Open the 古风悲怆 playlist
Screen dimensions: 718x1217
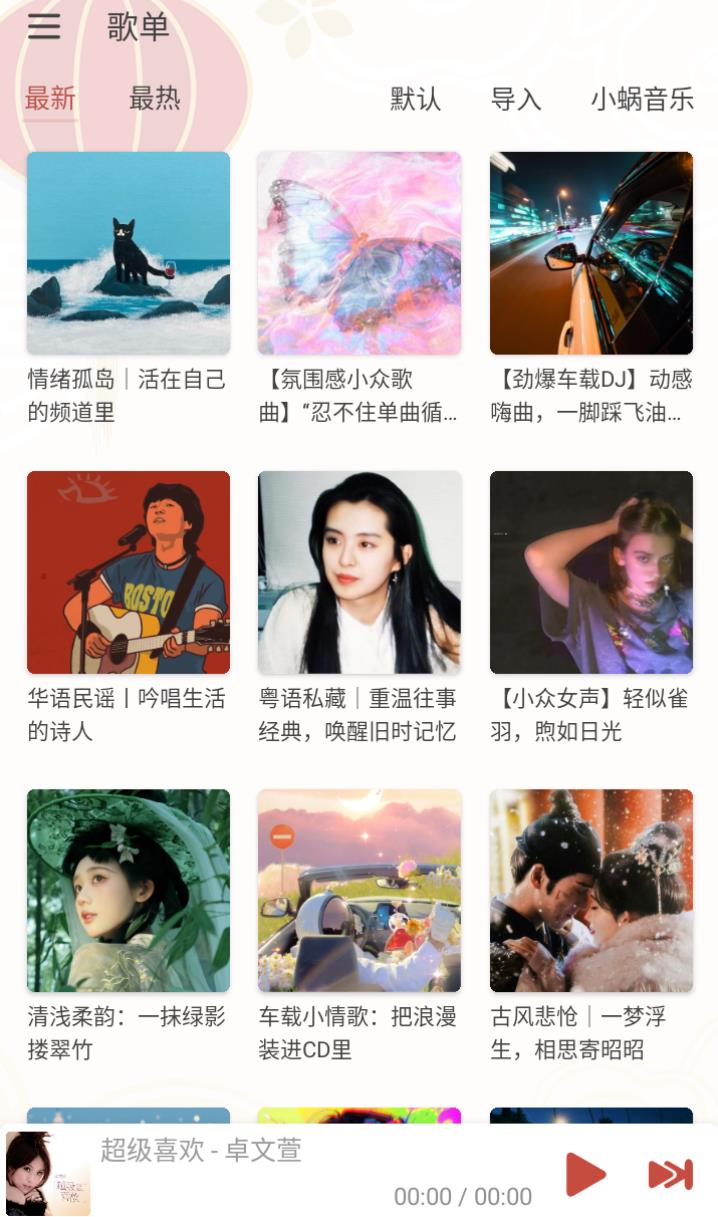coord(591,890)
